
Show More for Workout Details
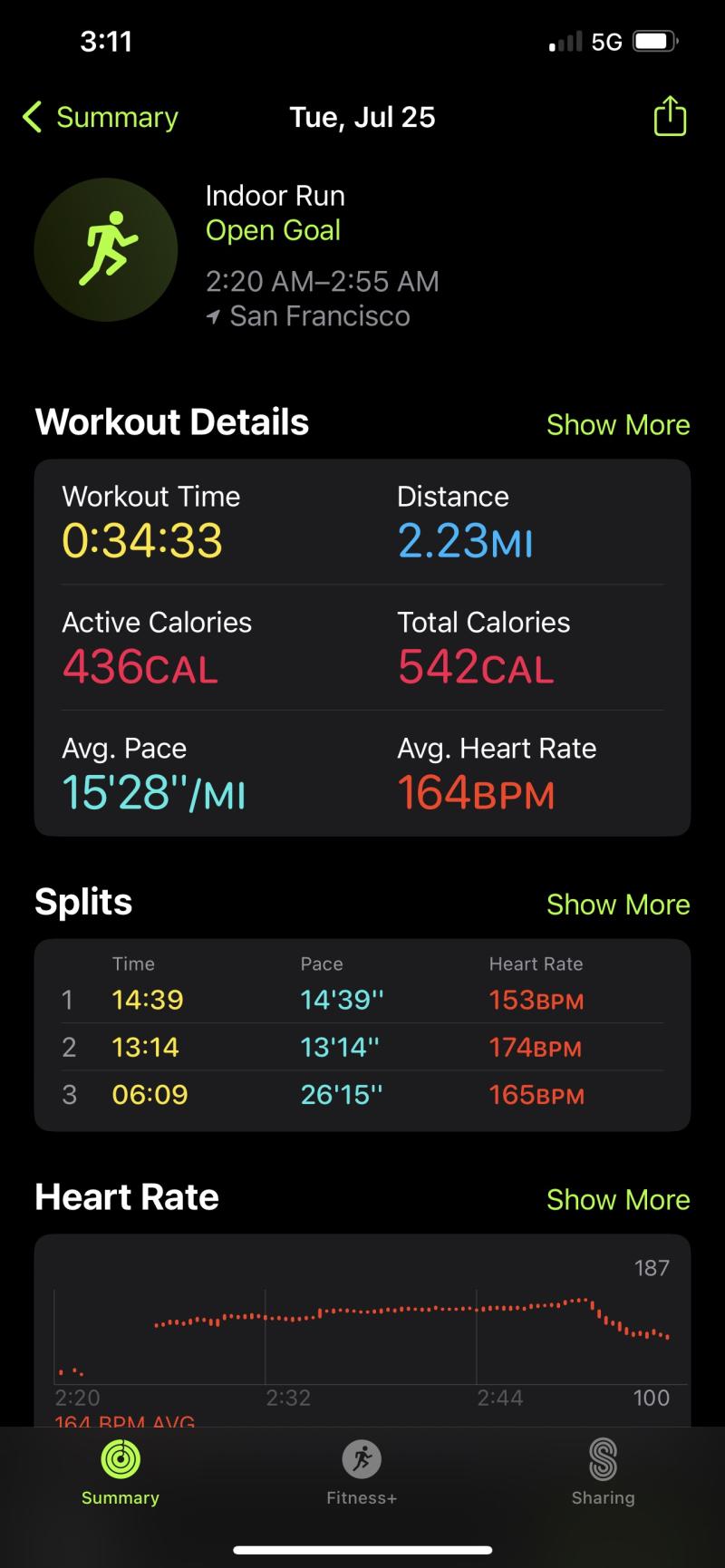(x=617, y=424)
